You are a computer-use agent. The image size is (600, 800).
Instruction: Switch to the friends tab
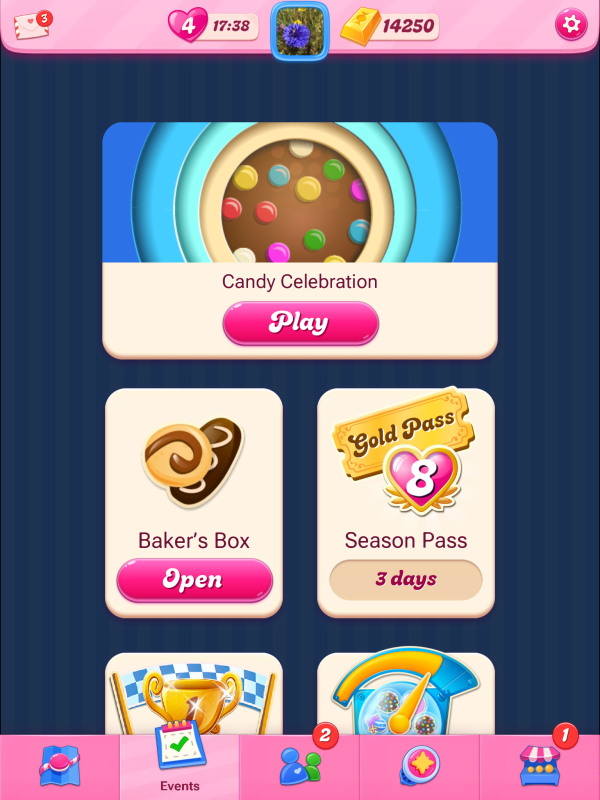300,767
